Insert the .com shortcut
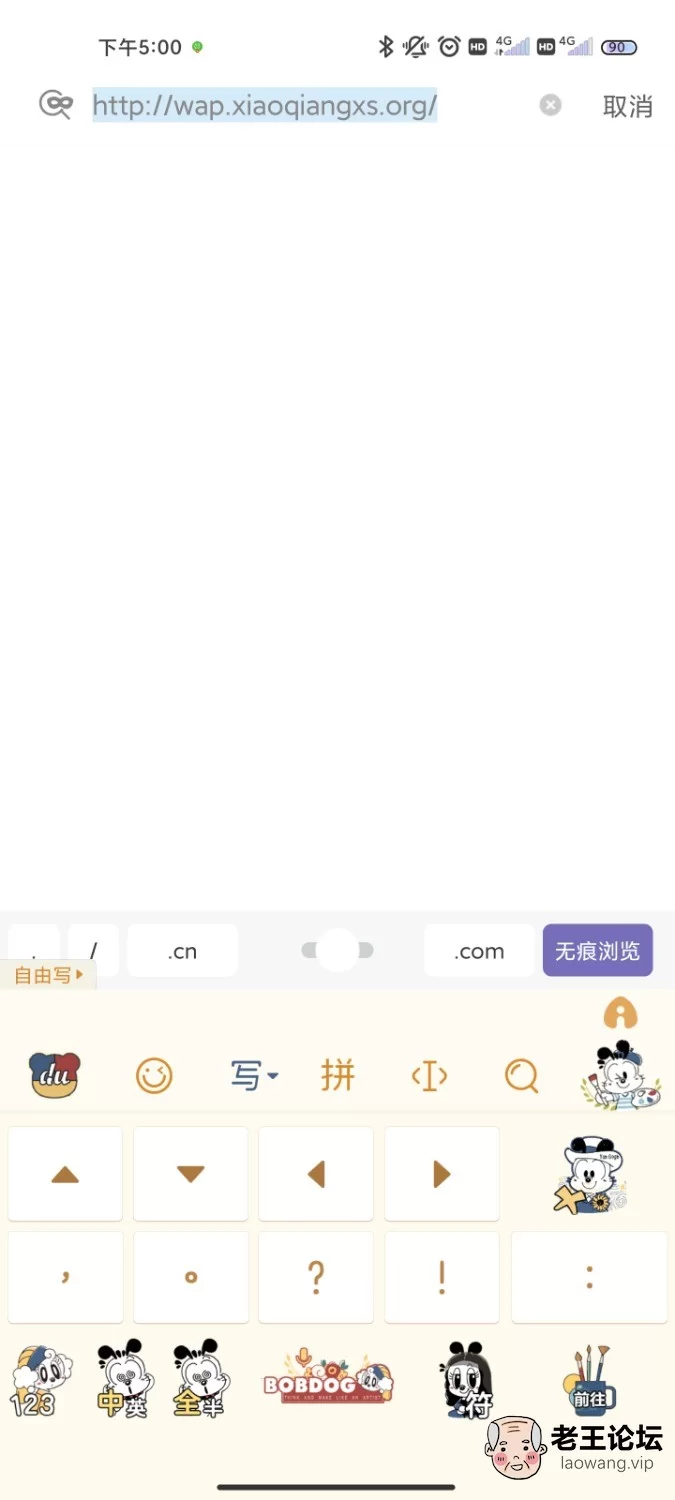 [479, 951]
